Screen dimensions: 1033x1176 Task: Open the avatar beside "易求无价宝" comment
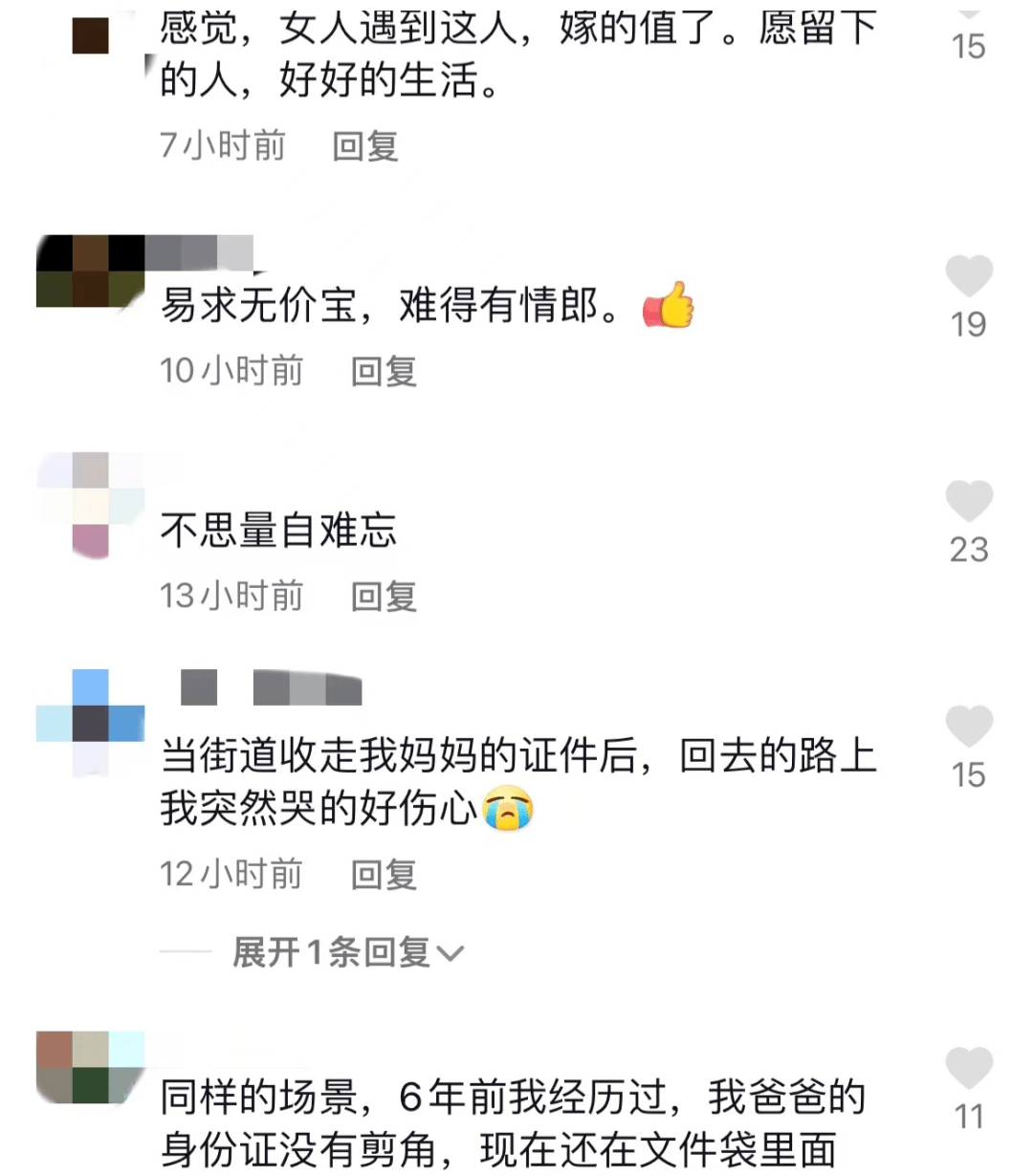(x=90, y=272)
